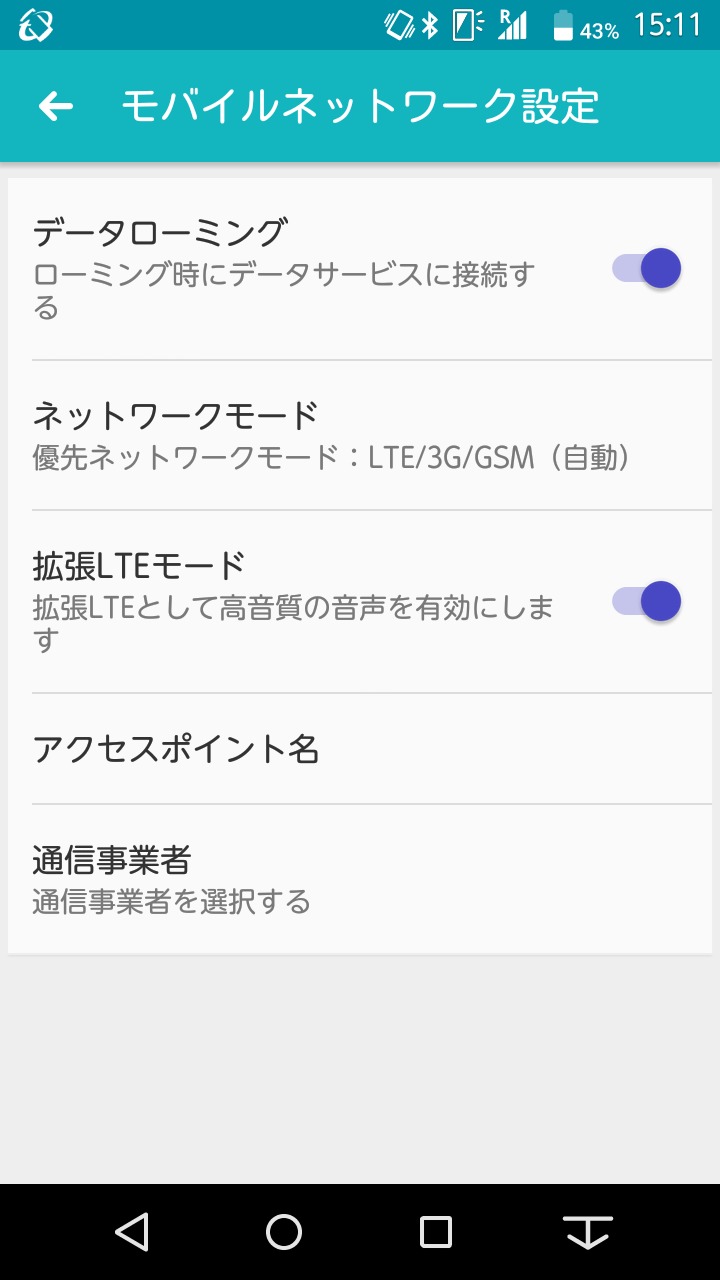Disable the 拡張LTEモード switch
This screenshot has height=1280, width=720.
pyautogui.click(x=647, y=602)
